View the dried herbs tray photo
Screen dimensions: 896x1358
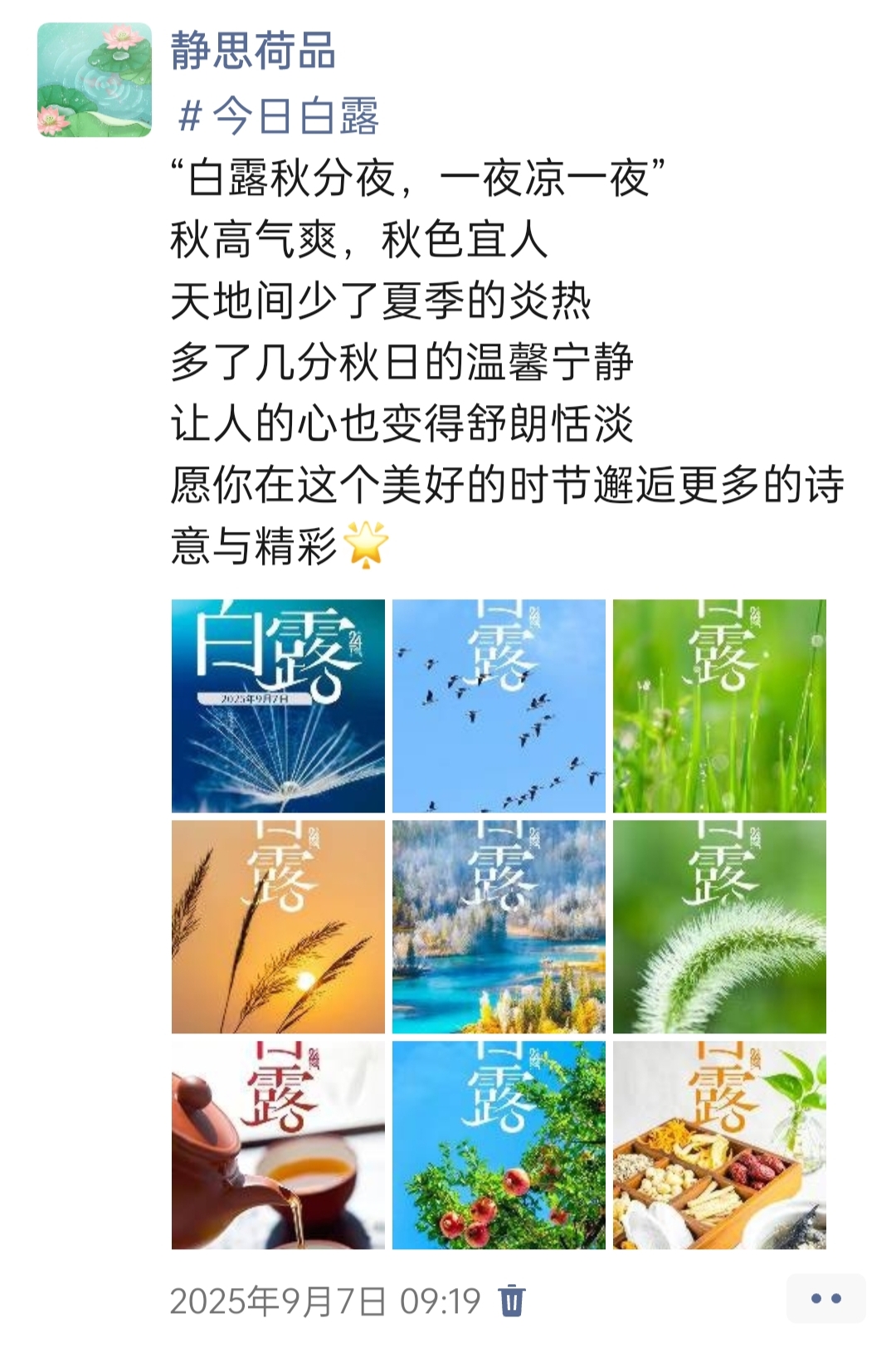click(x=719, y=1146)
